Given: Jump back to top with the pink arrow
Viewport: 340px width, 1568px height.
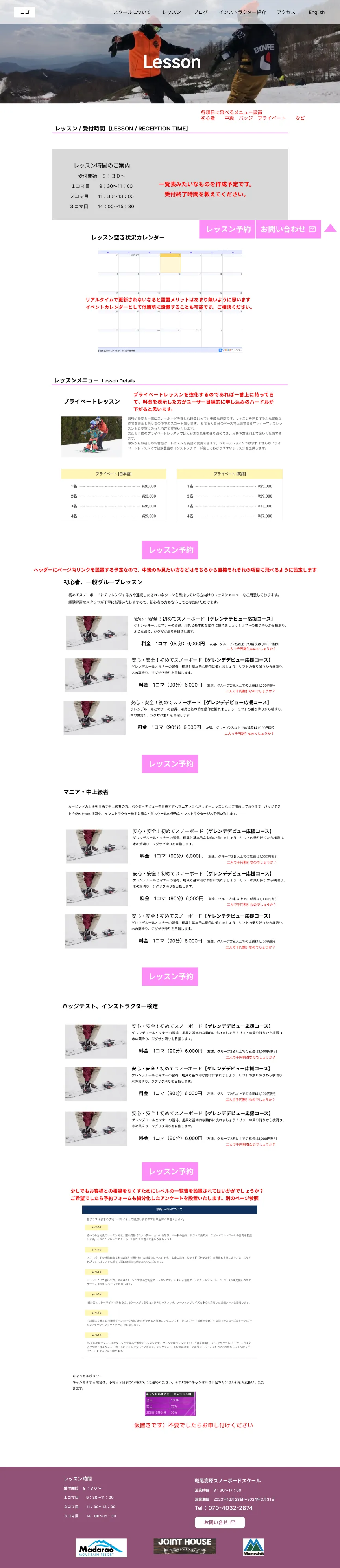Looking at the screenshot, I should pos(330,228).
